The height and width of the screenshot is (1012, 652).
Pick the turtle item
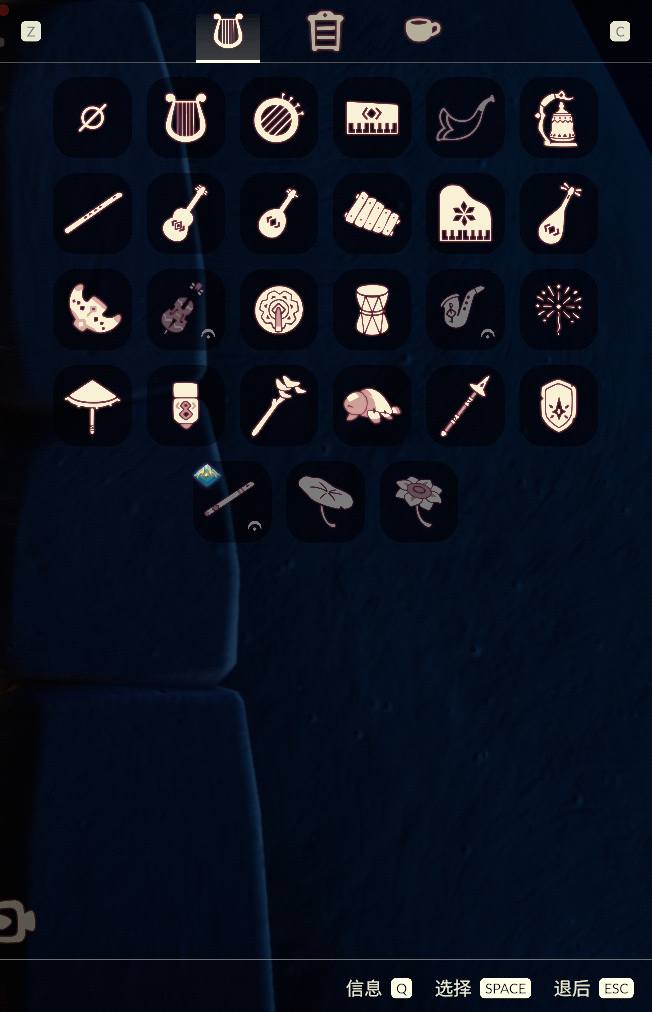coord(372,405)
